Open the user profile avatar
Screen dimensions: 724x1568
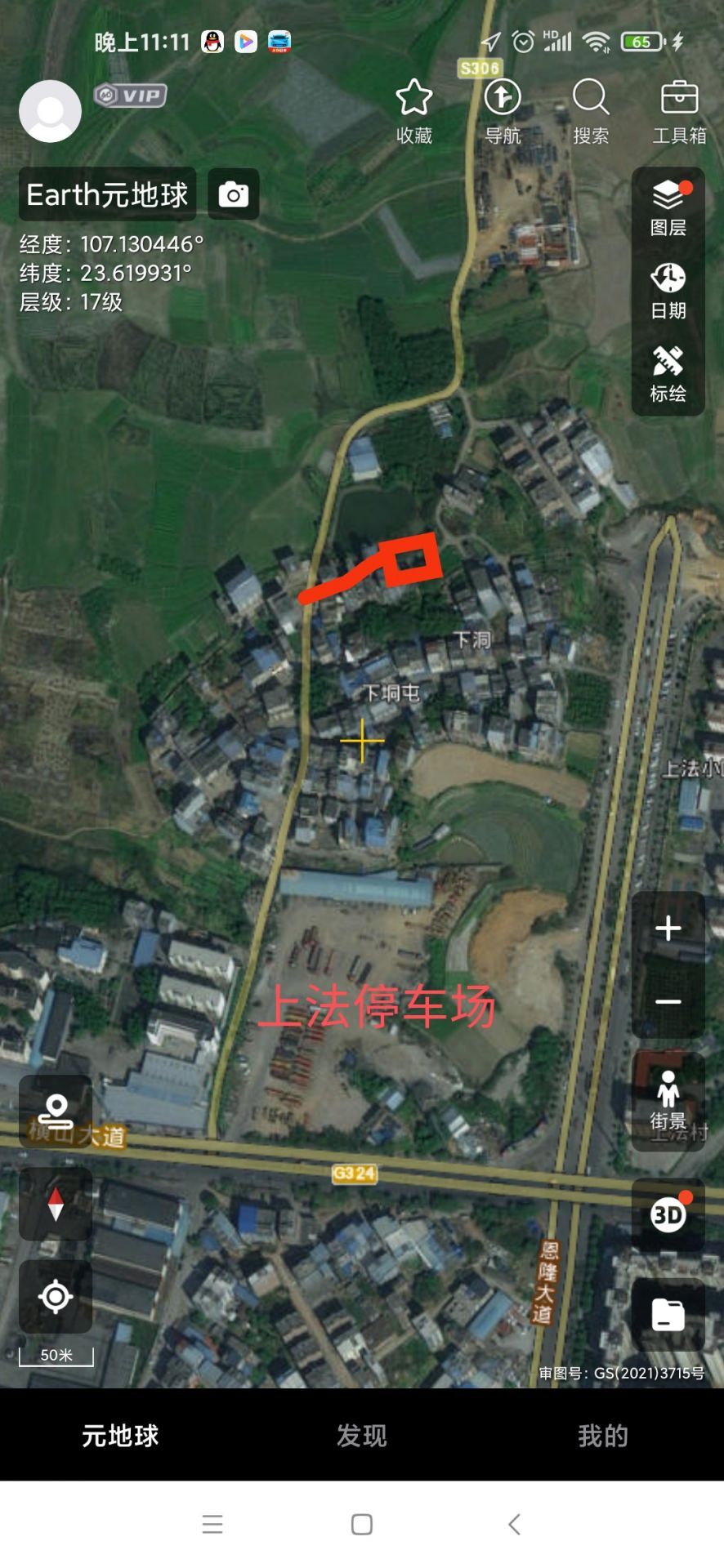[x=50, y=111]
